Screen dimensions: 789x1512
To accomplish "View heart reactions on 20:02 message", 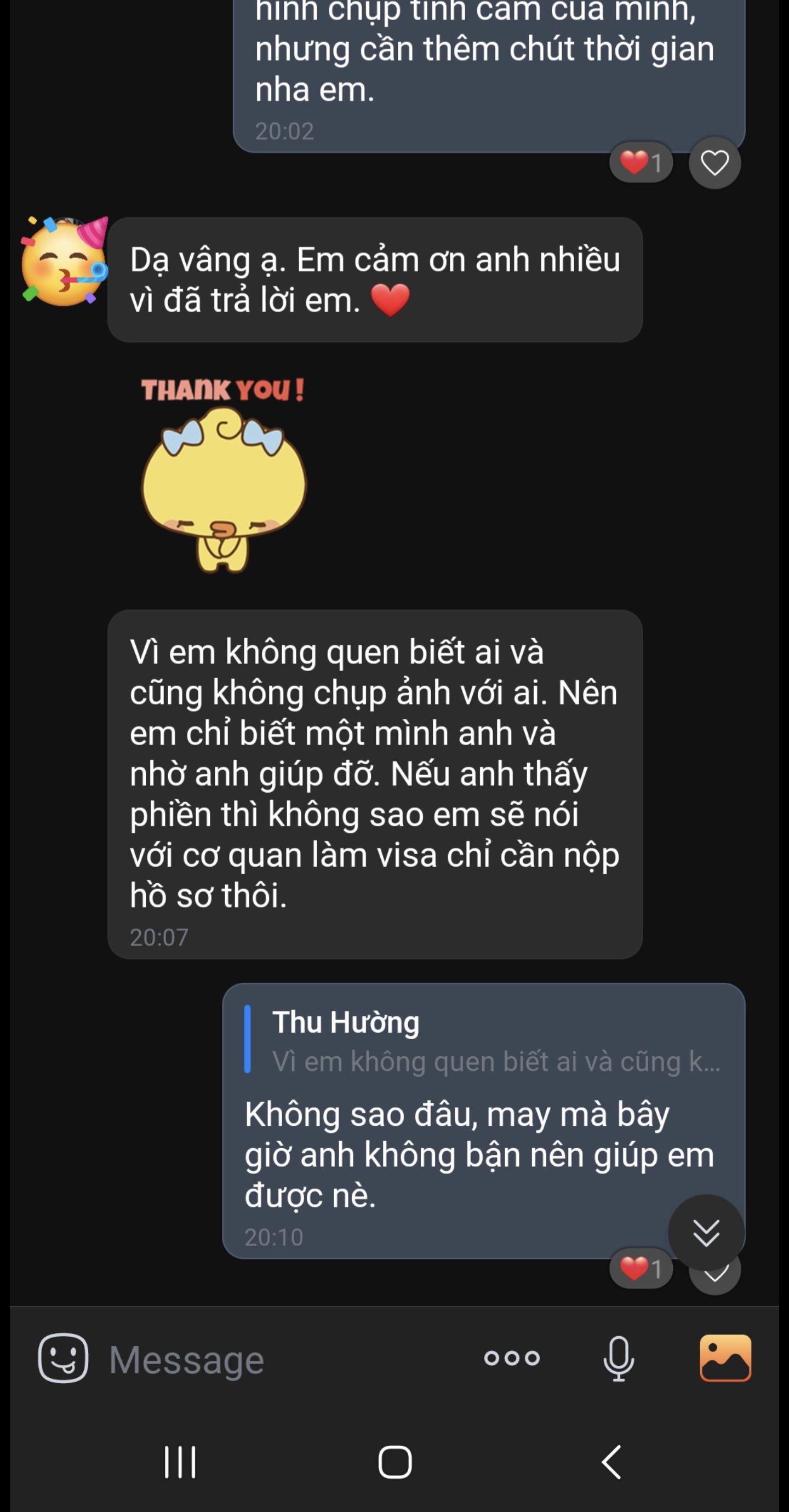I will 641,163.
